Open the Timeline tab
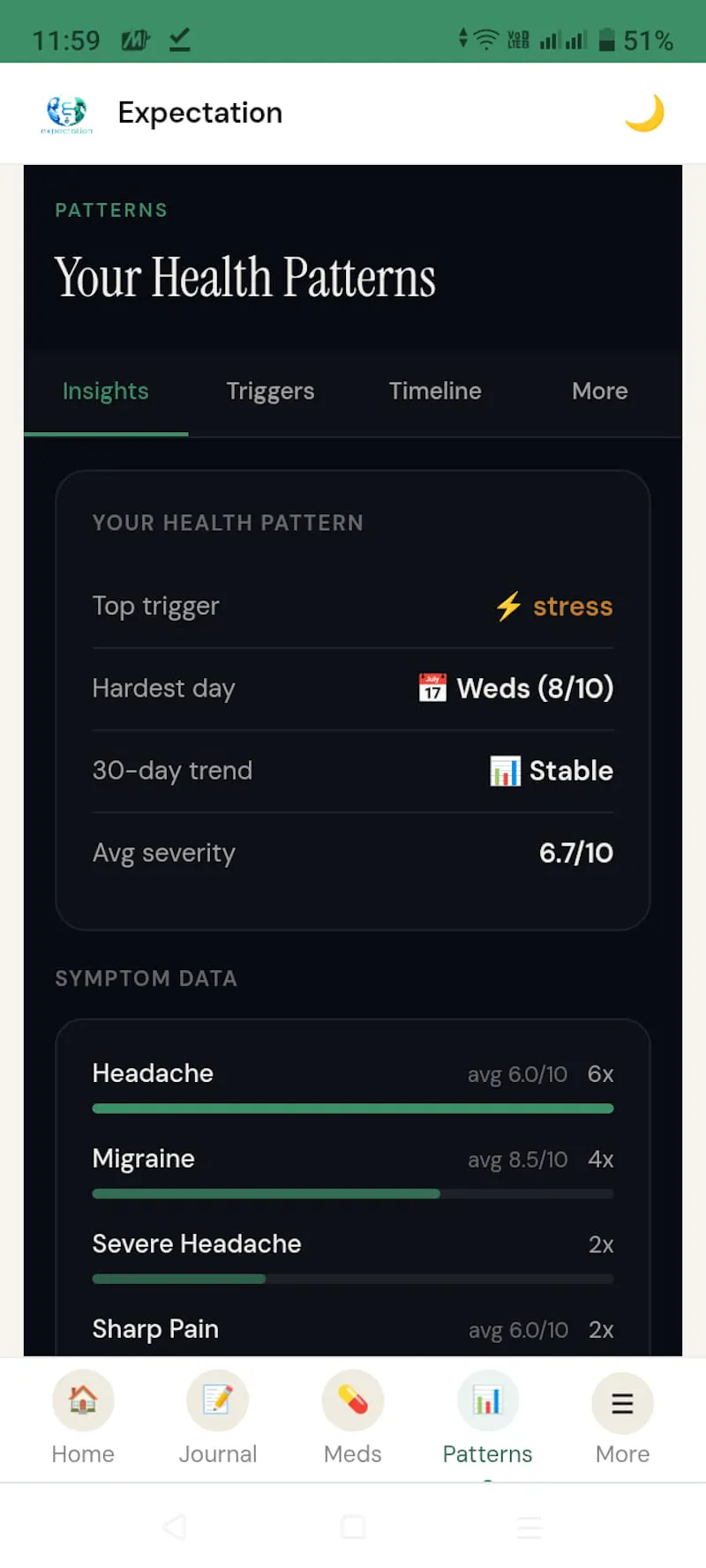Image resolution: width=706 pixels, height=1568 pixels. click(x=435, y=392)
